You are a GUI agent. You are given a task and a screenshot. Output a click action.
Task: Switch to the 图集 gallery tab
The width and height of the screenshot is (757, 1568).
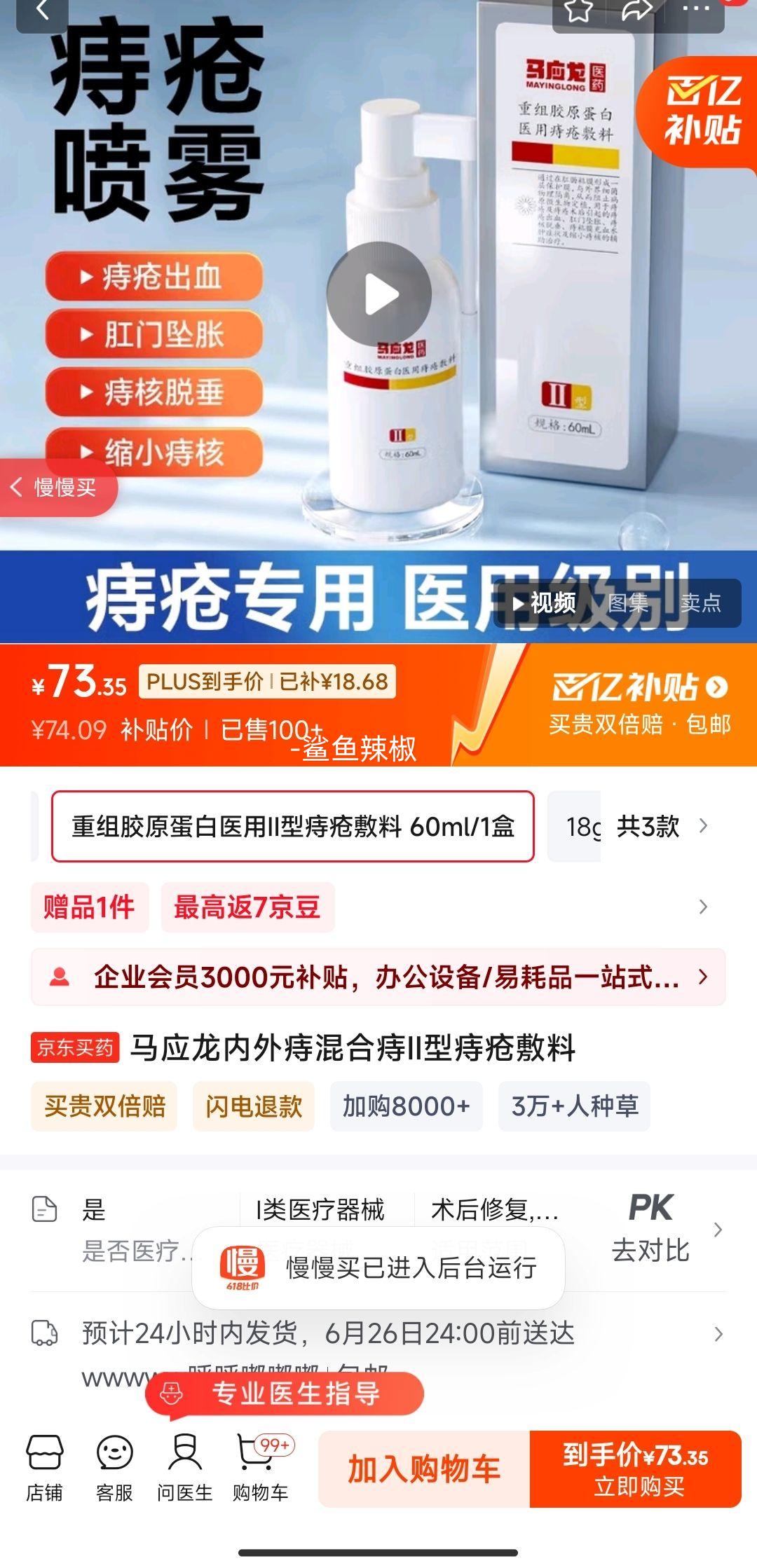click(627, 603)
